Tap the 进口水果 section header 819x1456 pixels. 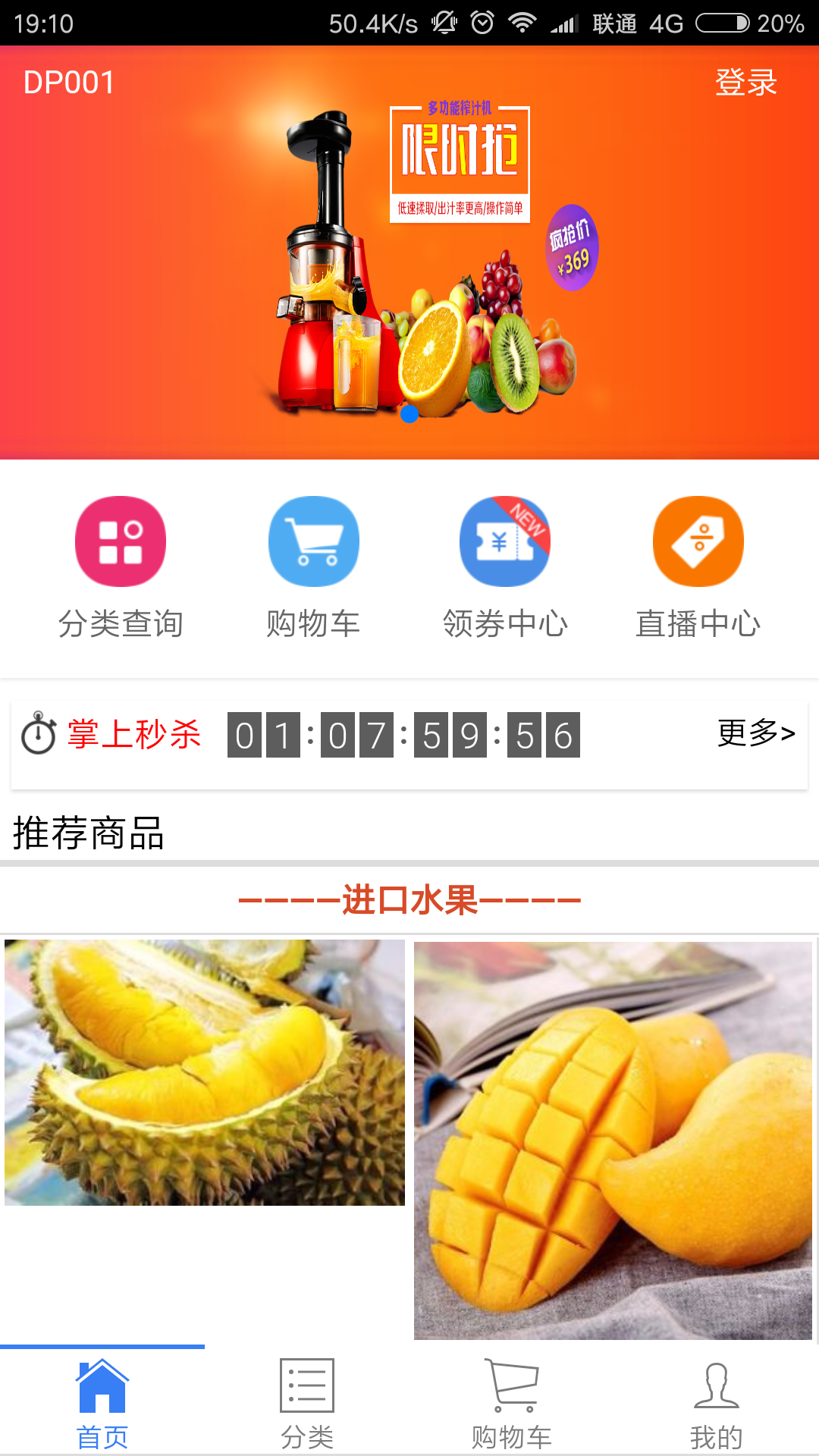pos(409,901)
